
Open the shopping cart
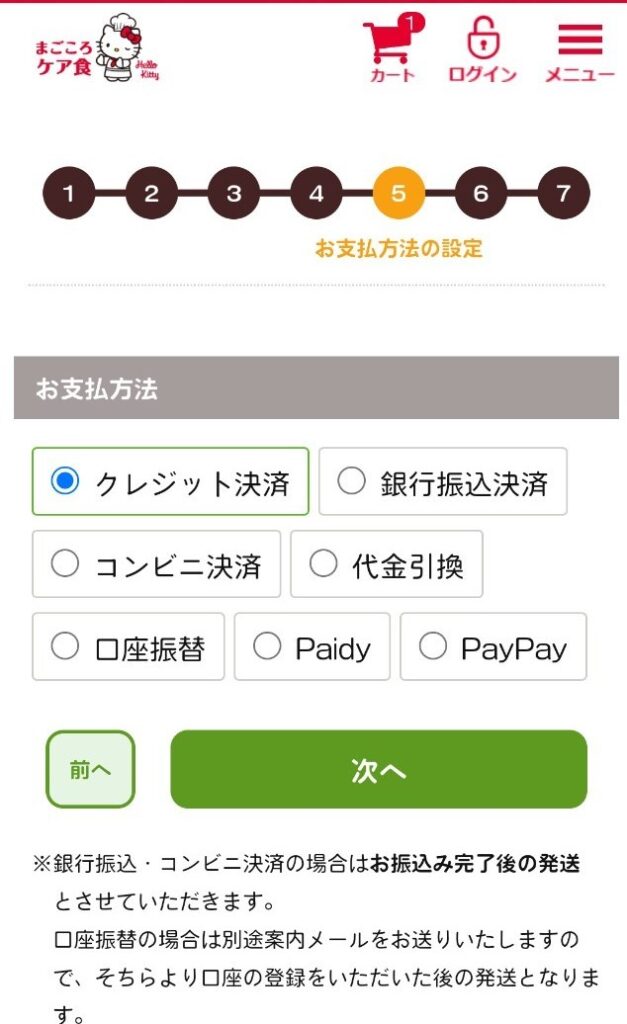[x=391, y=48]
